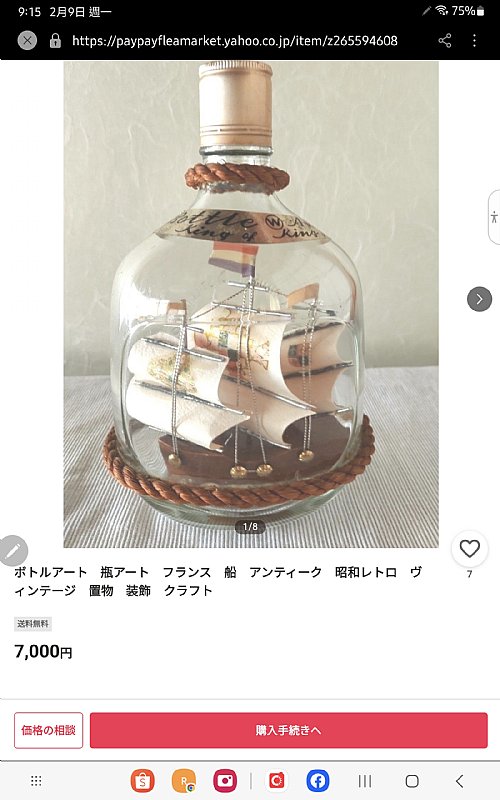Image resolution: width=500 pixels, height=800 pixels.
Task: Show the next product photo
Action: tap(479, 299)
